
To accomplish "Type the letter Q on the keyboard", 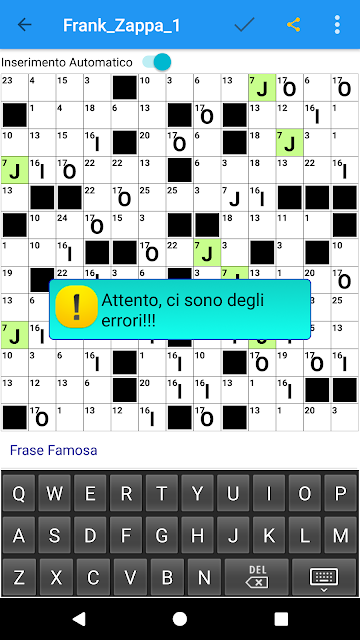I will point(18,494).
